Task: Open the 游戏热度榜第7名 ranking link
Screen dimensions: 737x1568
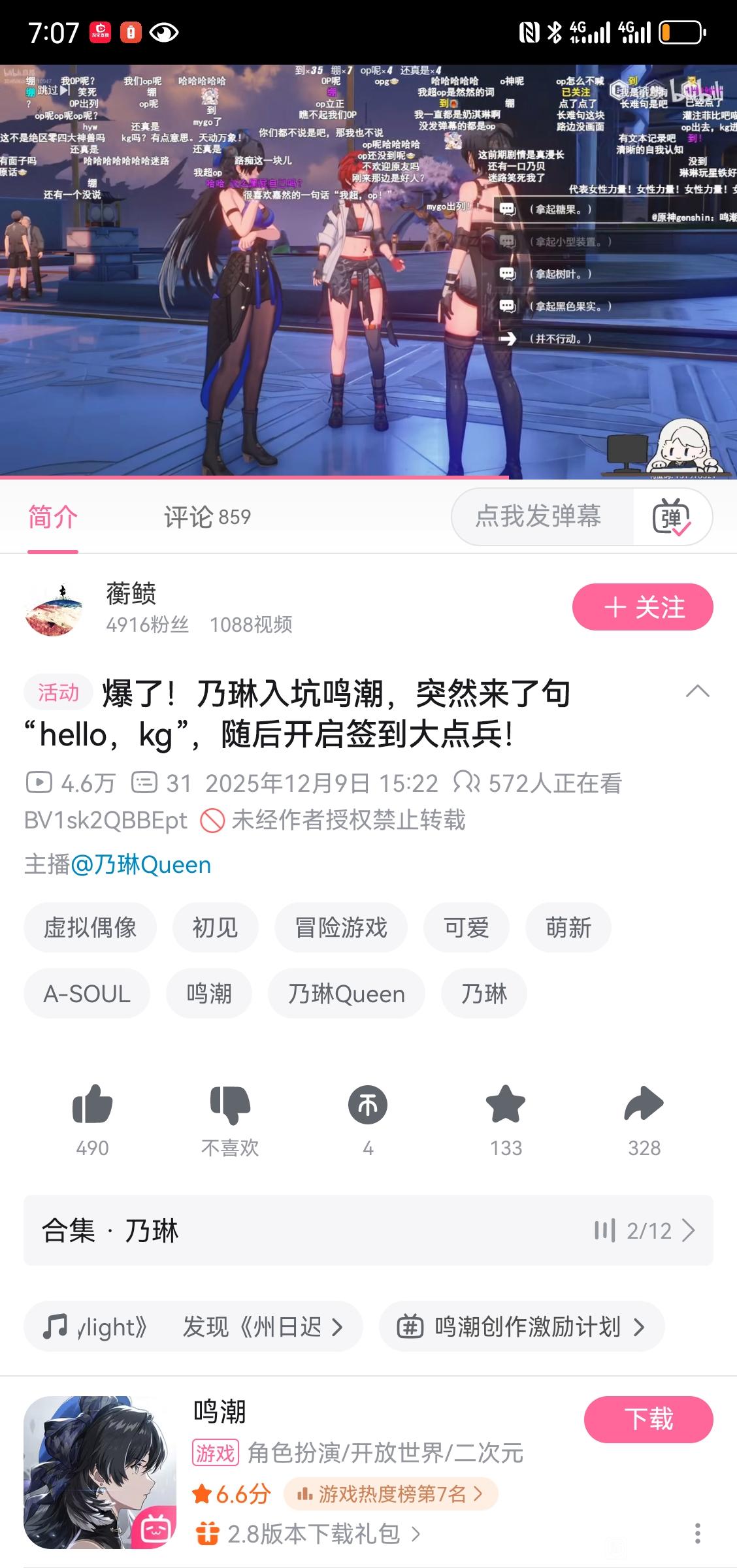Action: click(391, 1494)
